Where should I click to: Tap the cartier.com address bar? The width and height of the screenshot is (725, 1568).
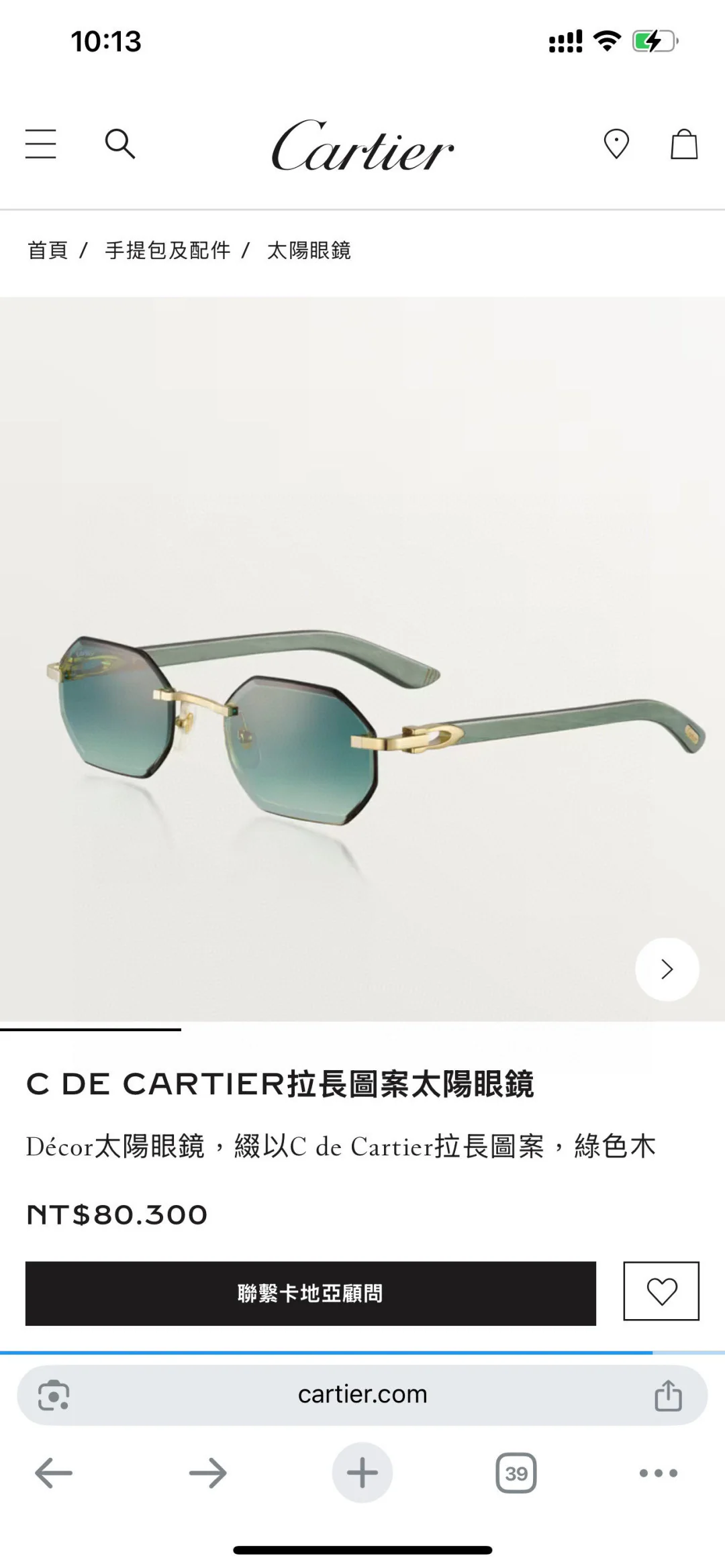tap(362, 1394)
